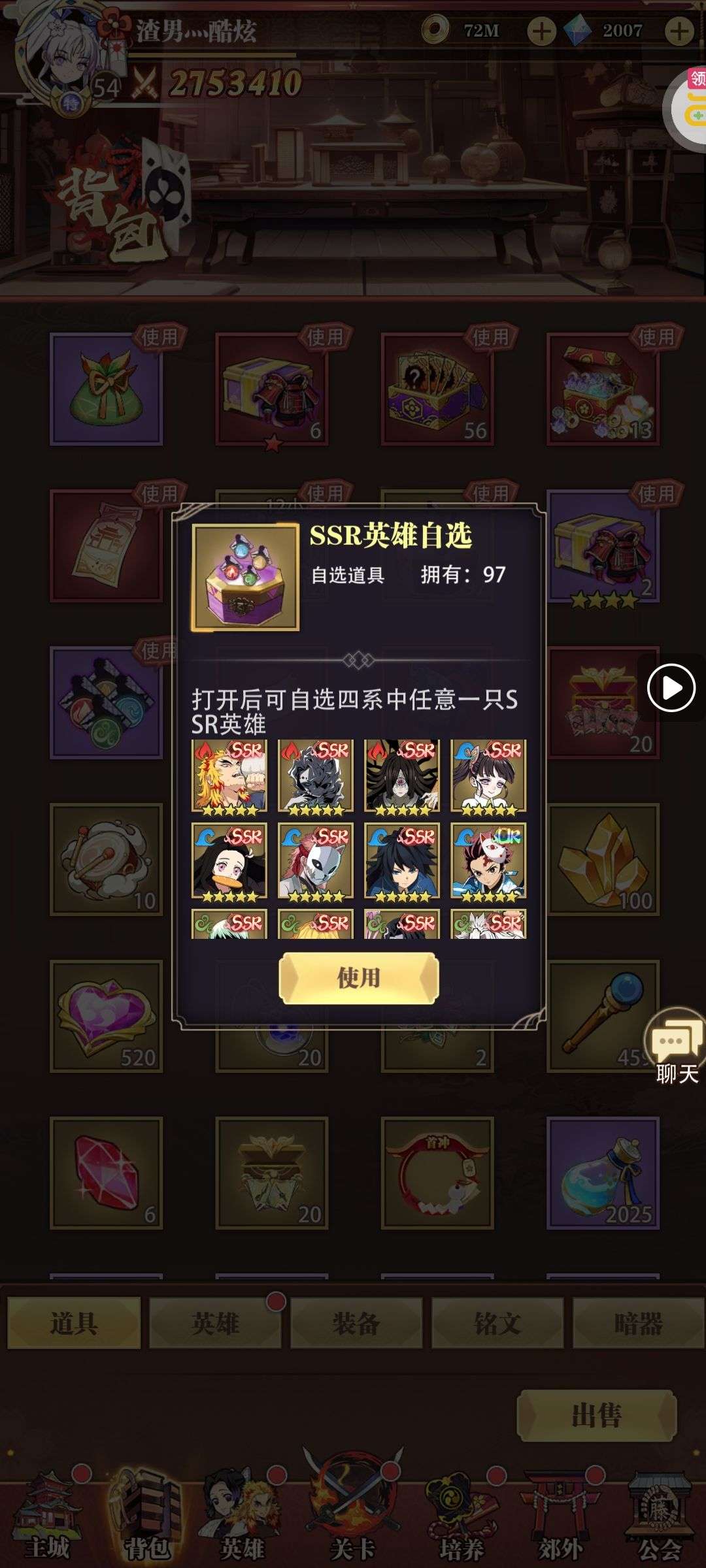Viewport: 706px width, 1568px height.
Task: Add more coins via the plus beside 72M
Action: pyautogui.click(x=541, y=31)
